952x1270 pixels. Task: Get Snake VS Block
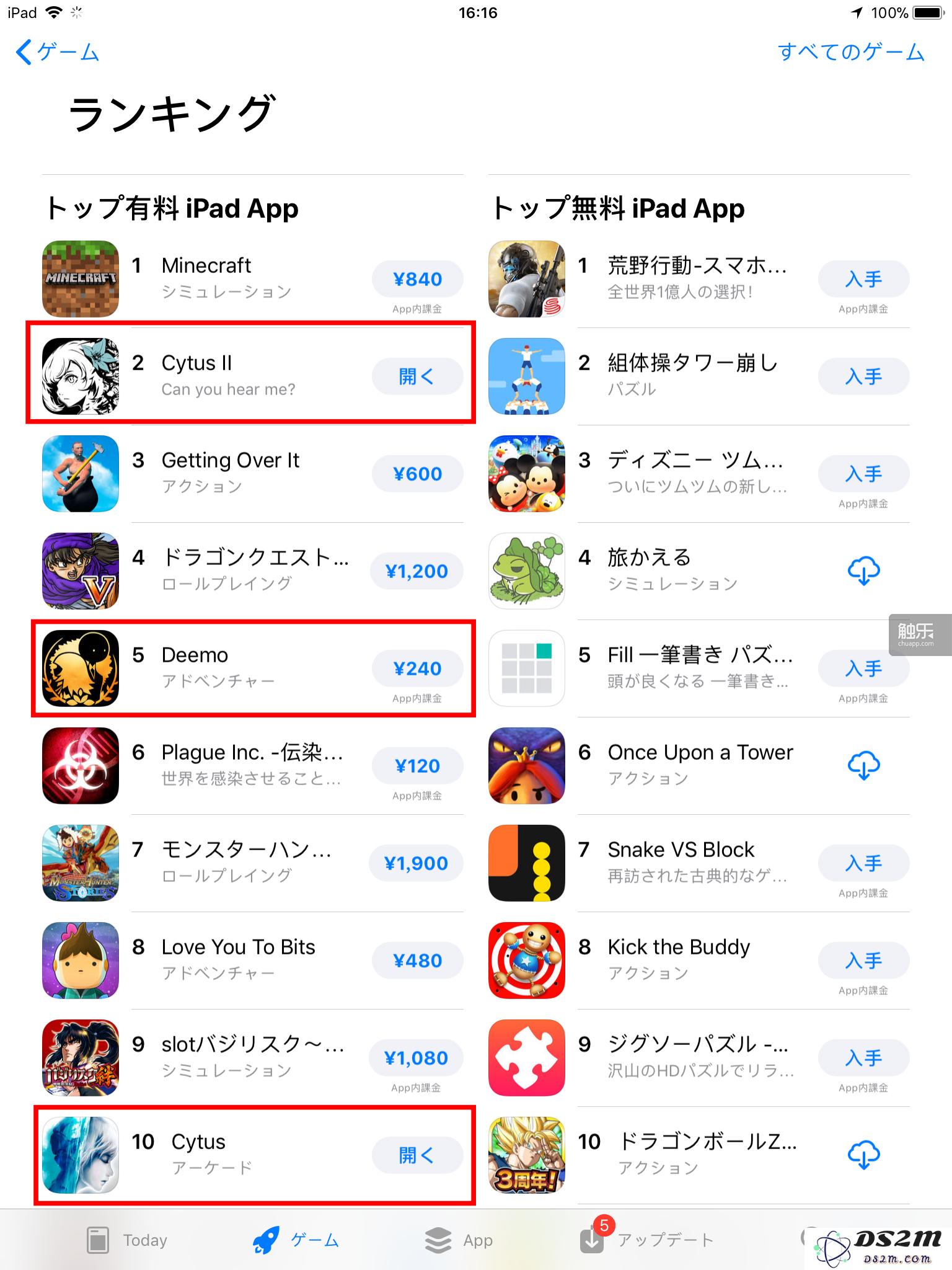click(x=863, y=863)
